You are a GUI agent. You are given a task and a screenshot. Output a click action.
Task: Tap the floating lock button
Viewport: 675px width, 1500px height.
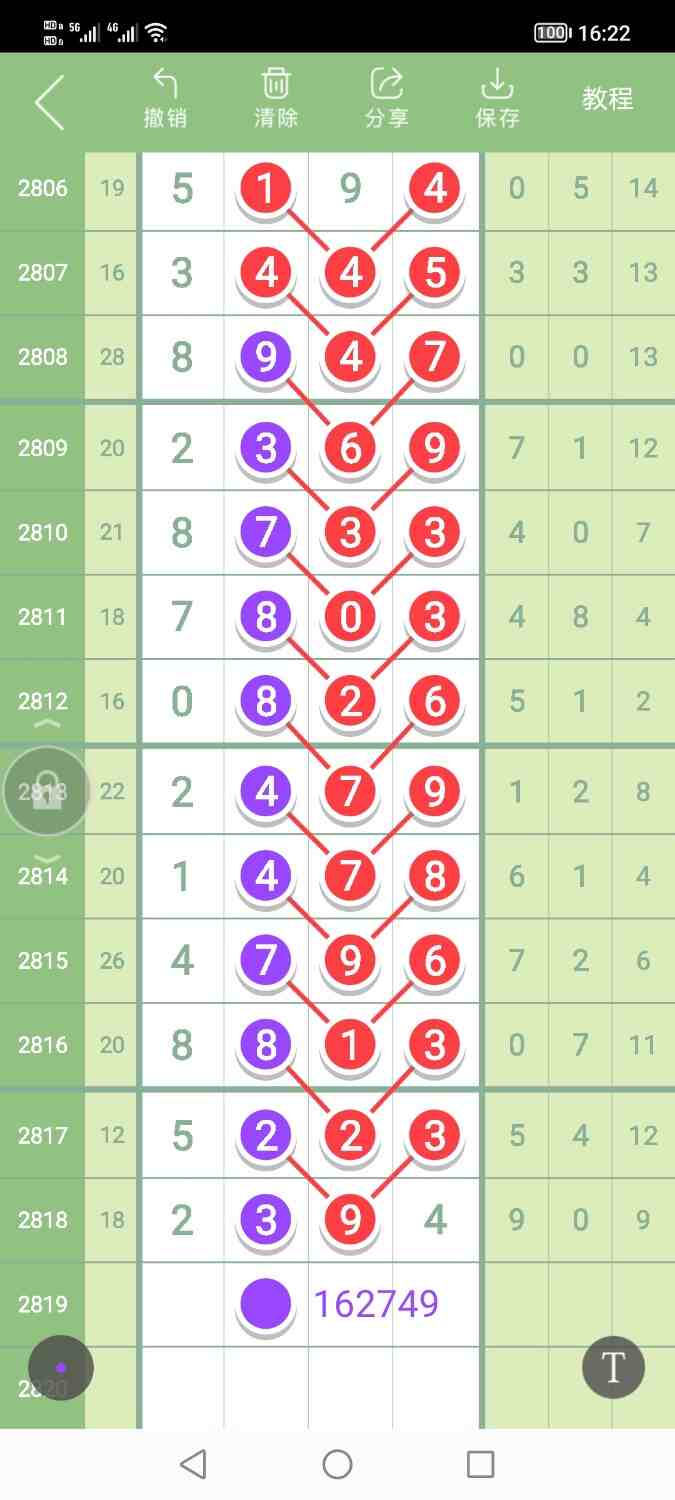tap(47, 792)
